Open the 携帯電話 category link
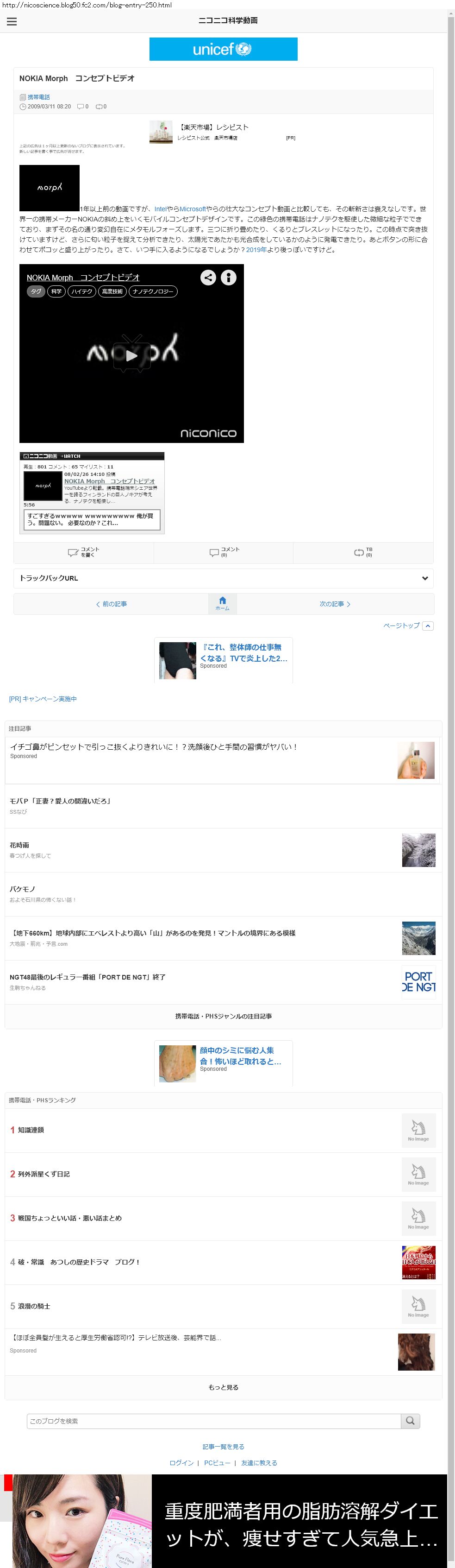 (x=38, y=97)
